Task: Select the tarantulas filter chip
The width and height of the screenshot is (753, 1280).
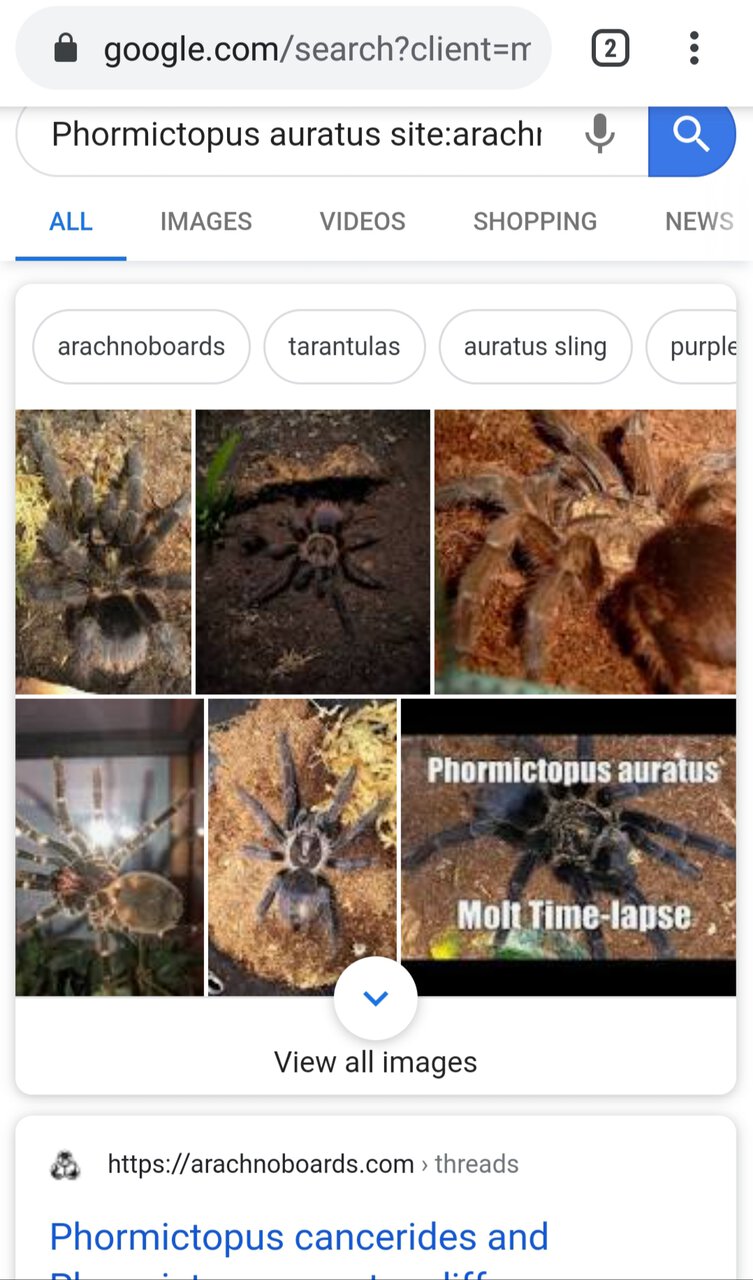Action: 344,347
